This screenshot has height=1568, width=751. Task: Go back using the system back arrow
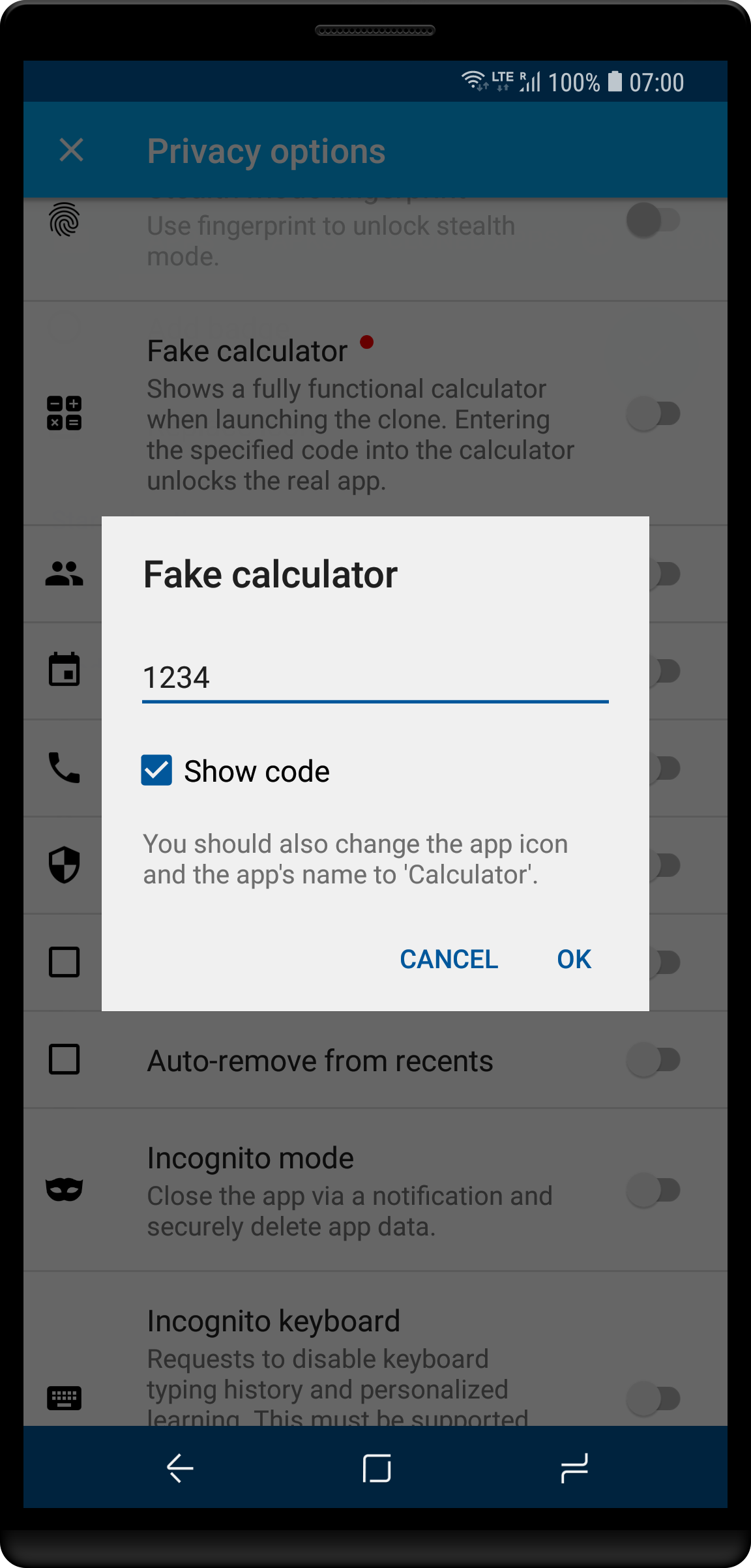point(180,1468)
